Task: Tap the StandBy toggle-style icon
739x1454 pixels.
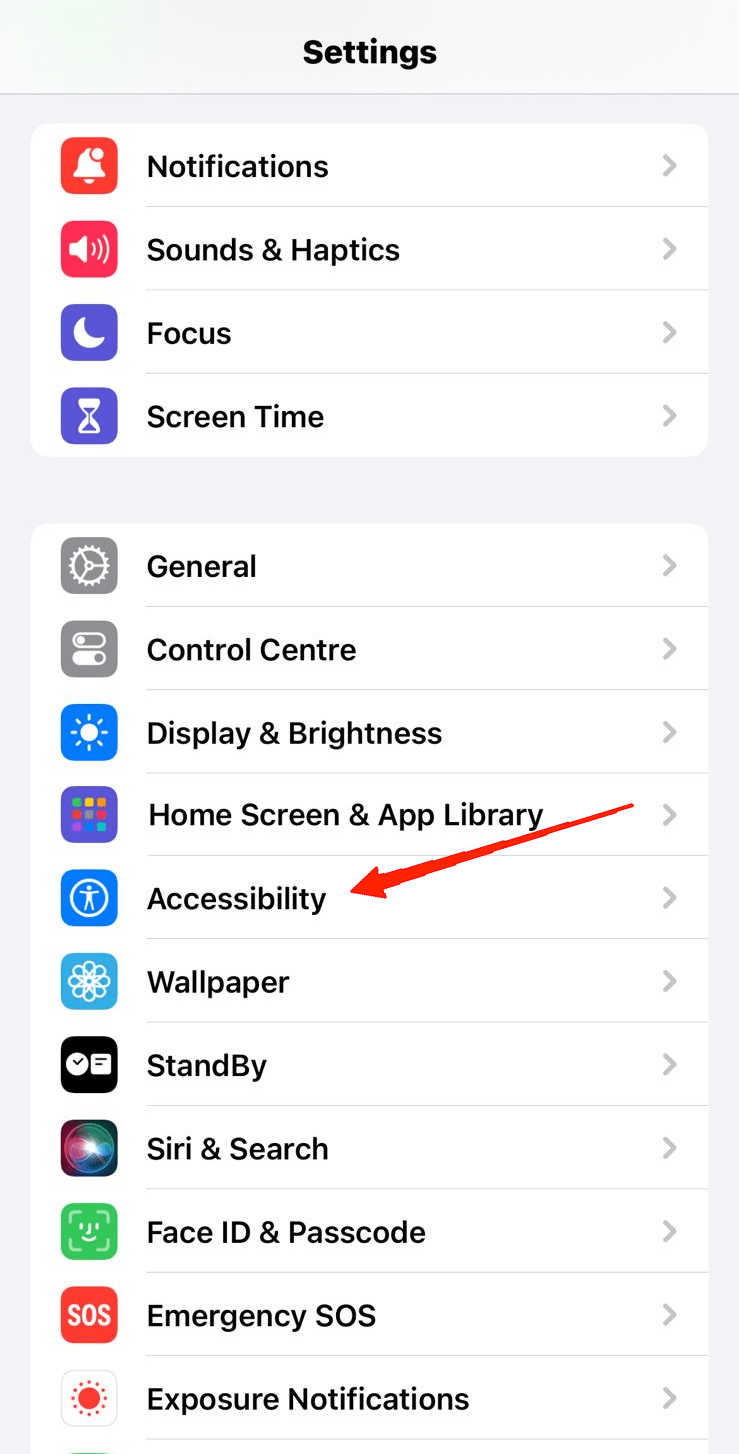Action: (89, 1064)
